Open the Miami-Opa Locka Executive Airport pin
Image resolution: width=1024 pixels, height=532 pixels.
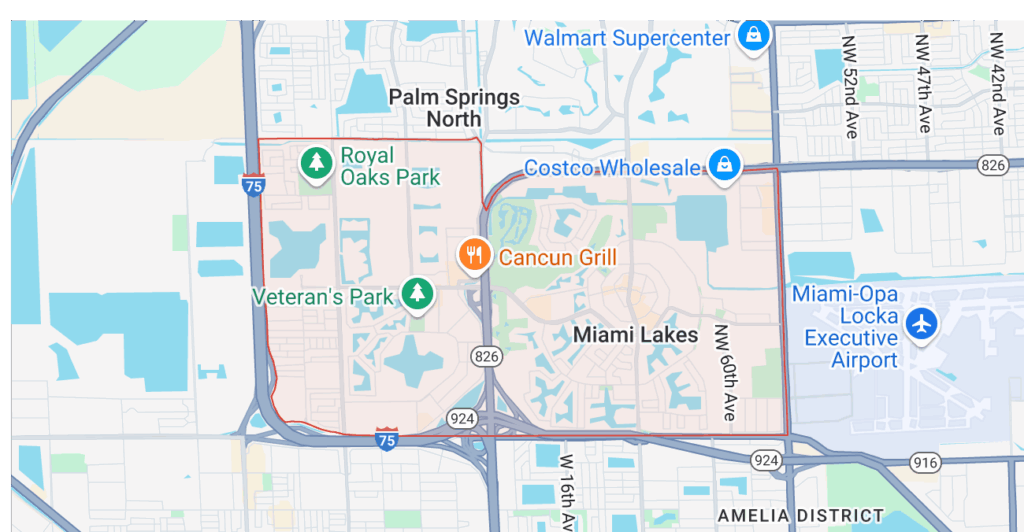pos(922,323)
